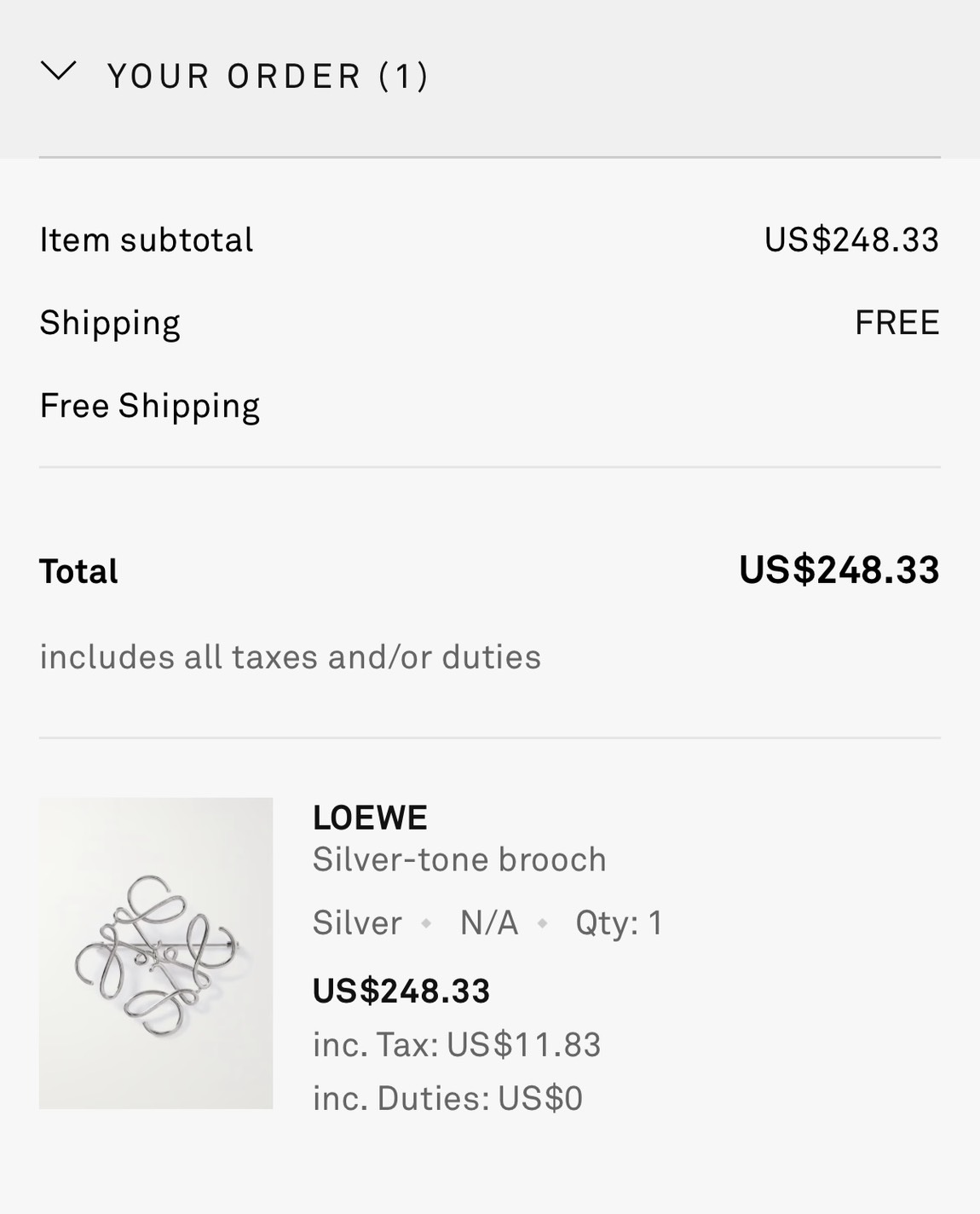Click the divider under Free Shipping
Viewport: 980px width, 1214px height.
tap(490, 466)
